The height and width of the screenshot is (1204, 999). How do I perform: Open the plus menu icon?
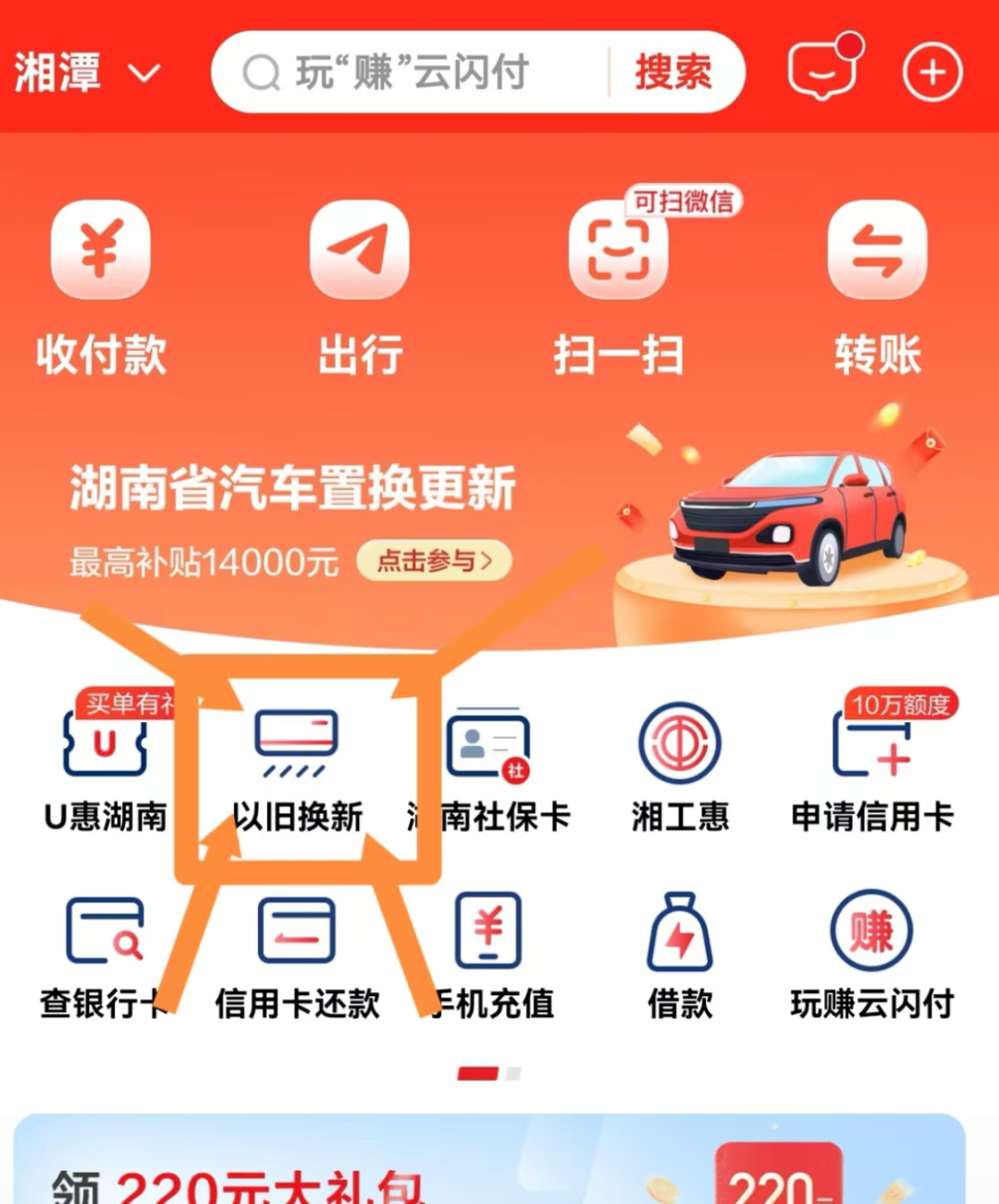[x=931, y=73]
